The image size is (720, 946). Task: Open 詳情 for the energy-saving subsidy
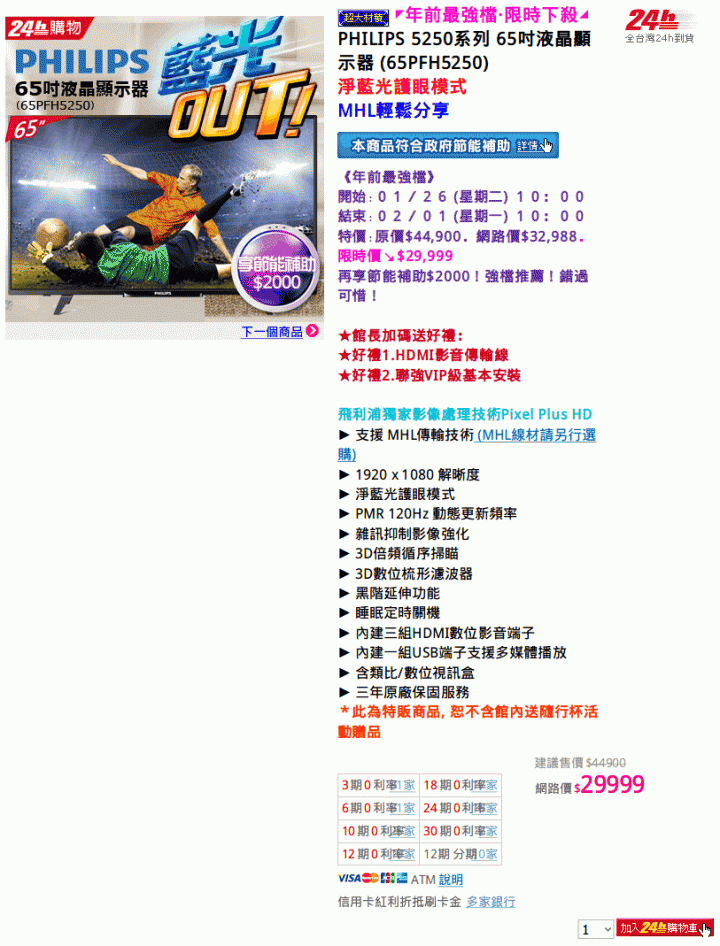coord(534,146)
